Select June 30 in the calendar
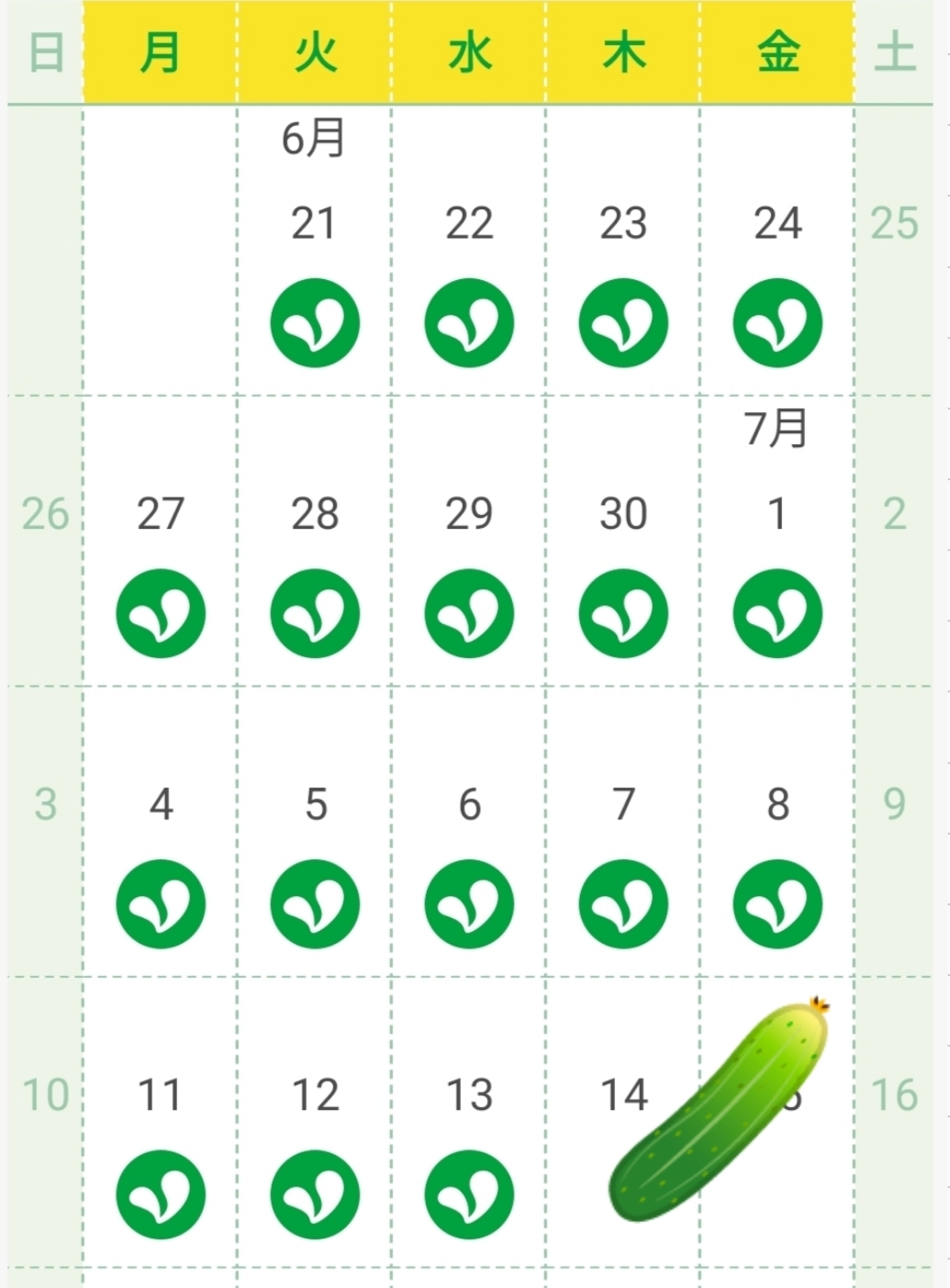 (x=623, y=542)
